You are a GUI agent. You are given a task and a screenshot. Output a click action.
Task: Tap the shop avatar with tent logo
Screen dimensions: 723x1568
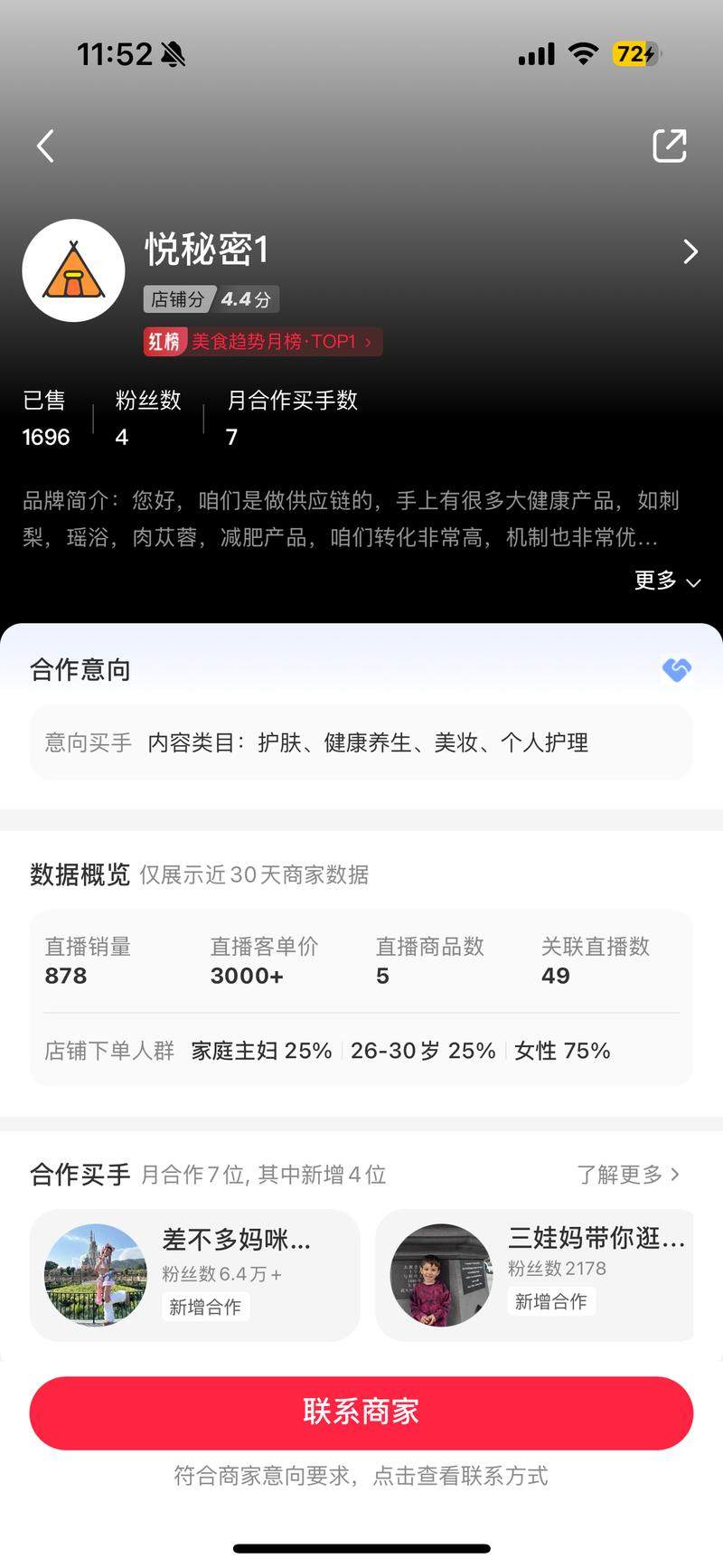click(73, 270)
